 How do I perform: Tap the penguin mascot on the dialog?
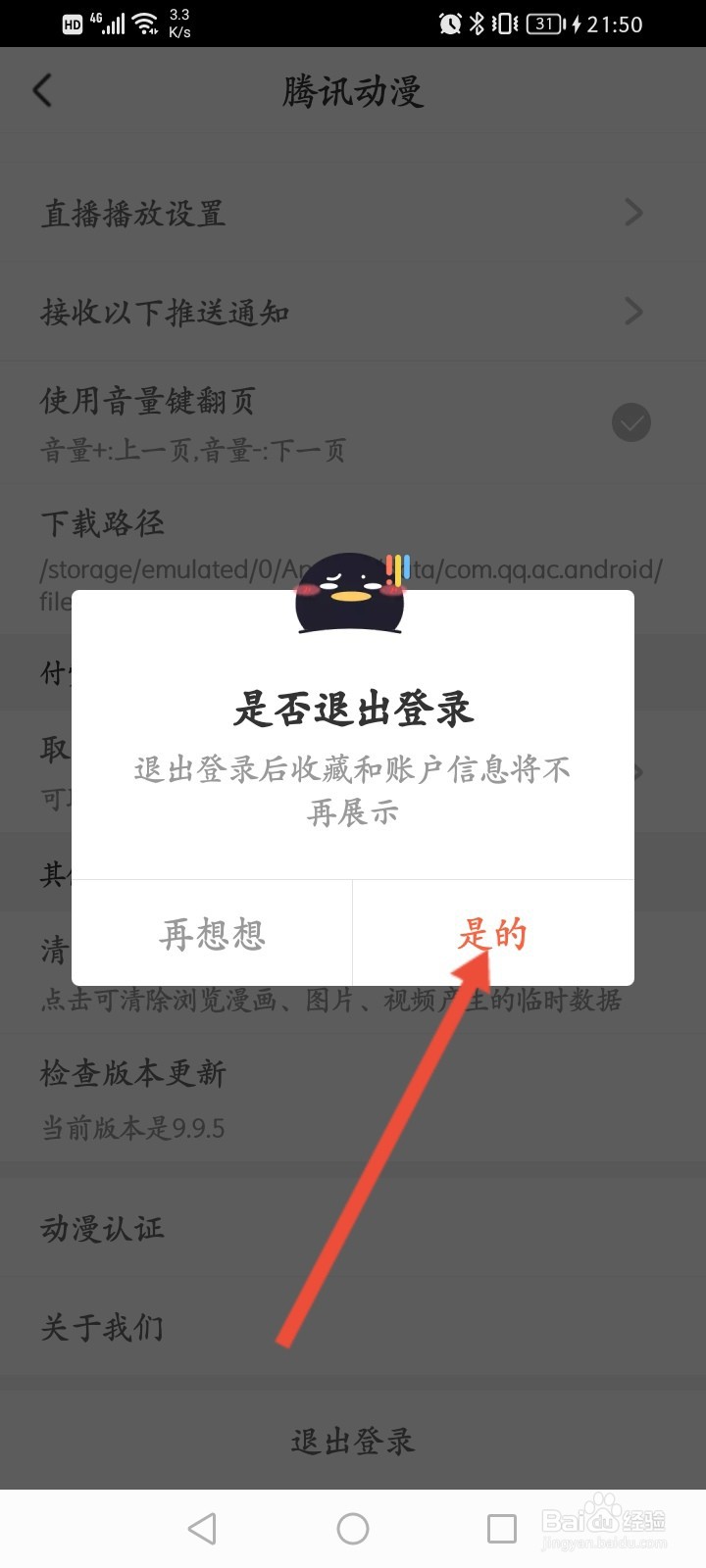[x=350, y=593]
